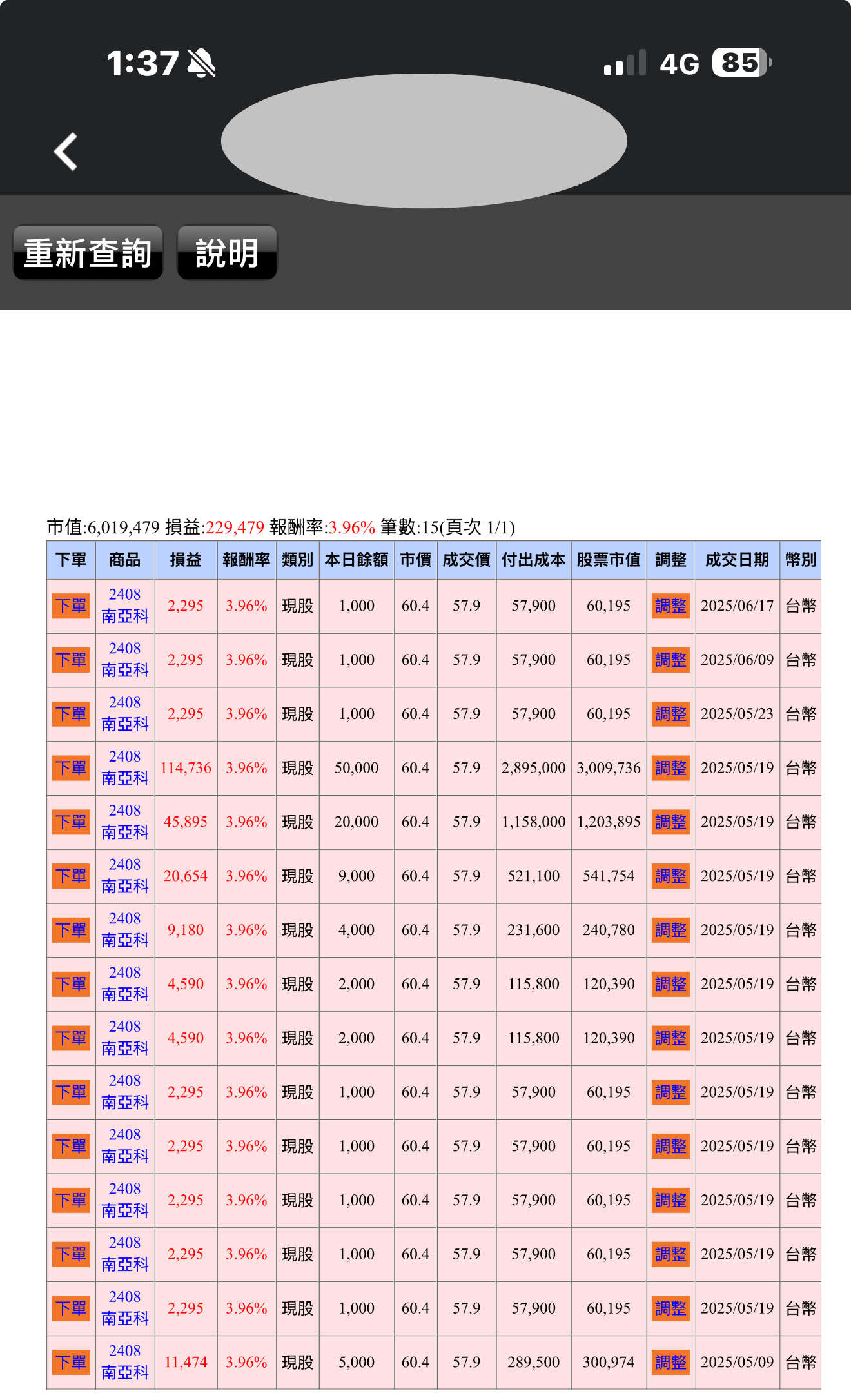Go back using the arrow icon

tap(66, 152)
